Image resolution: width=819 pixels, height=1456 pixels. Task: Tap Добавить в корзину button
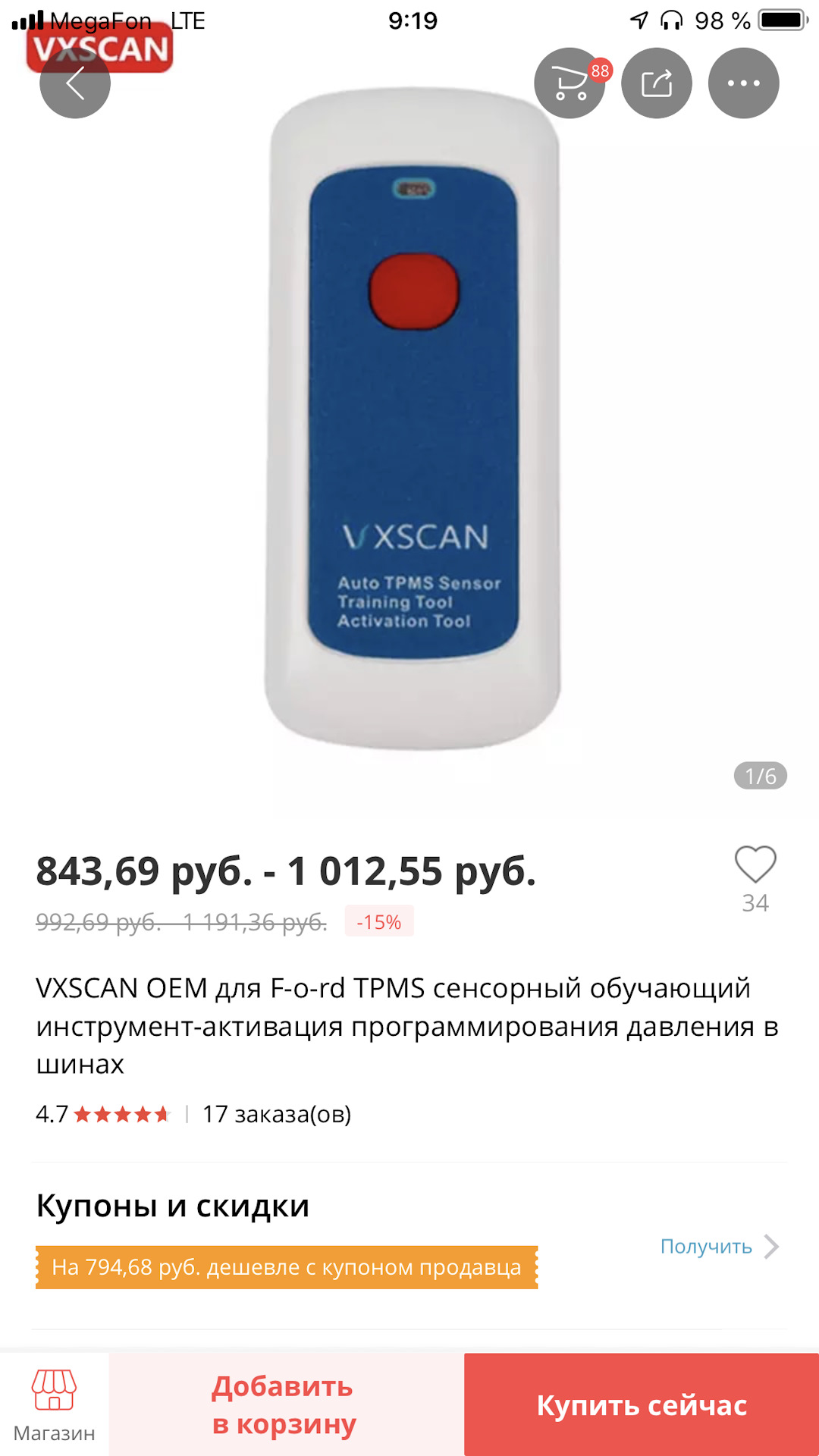tap(285, 1404)
